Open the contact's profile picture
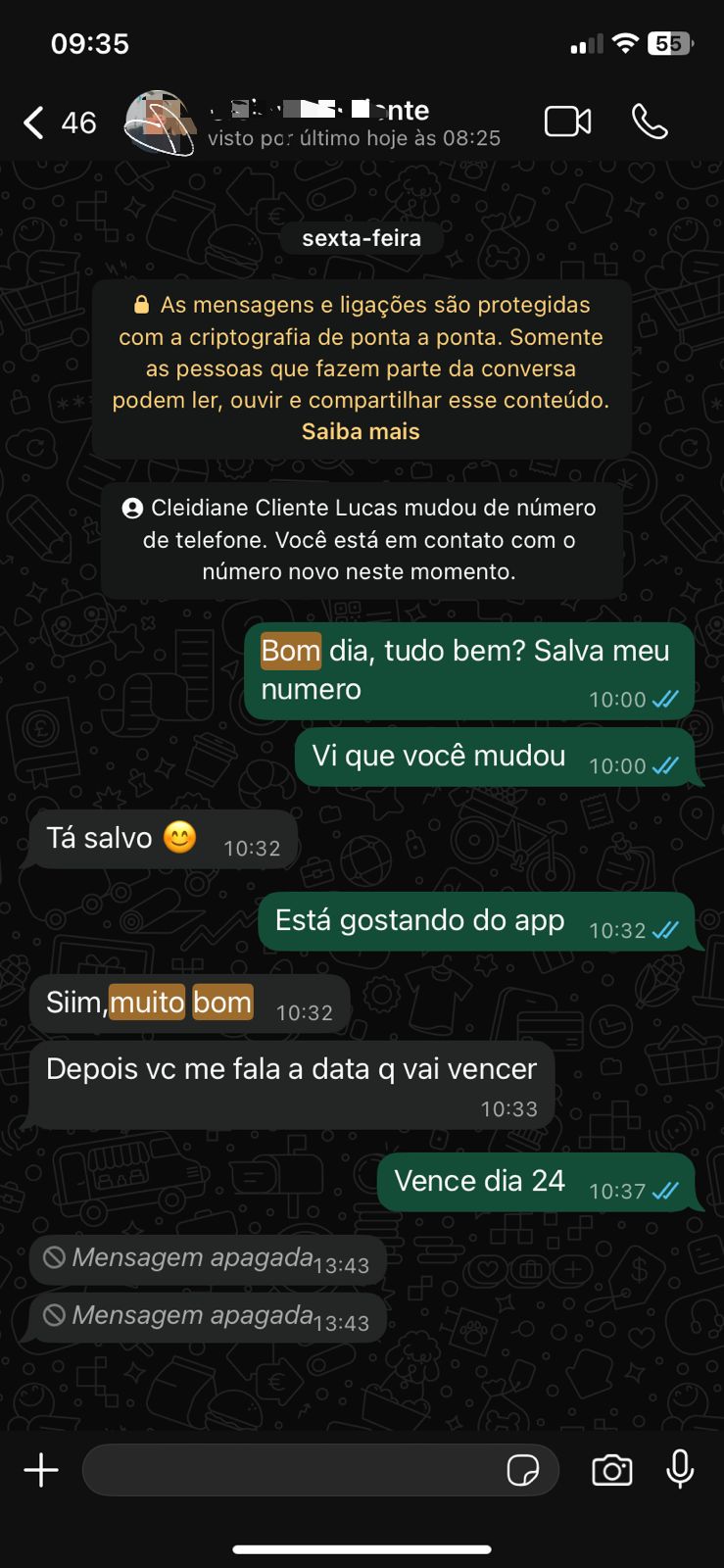The width and height of the screenshot is (724, 1568). click(x=159, y=122)
